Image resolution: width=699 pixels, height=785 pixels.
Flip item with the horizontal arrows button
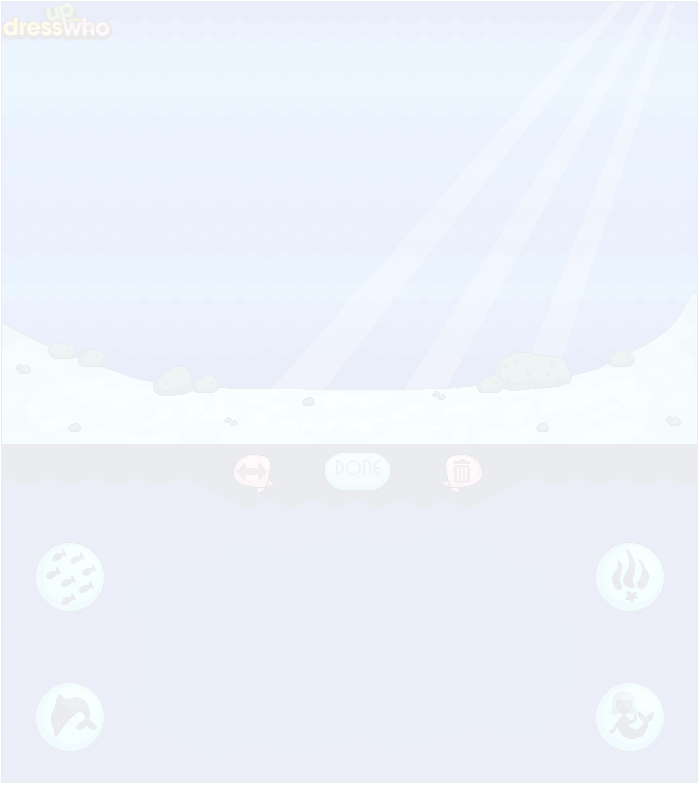tap(253, 473)
